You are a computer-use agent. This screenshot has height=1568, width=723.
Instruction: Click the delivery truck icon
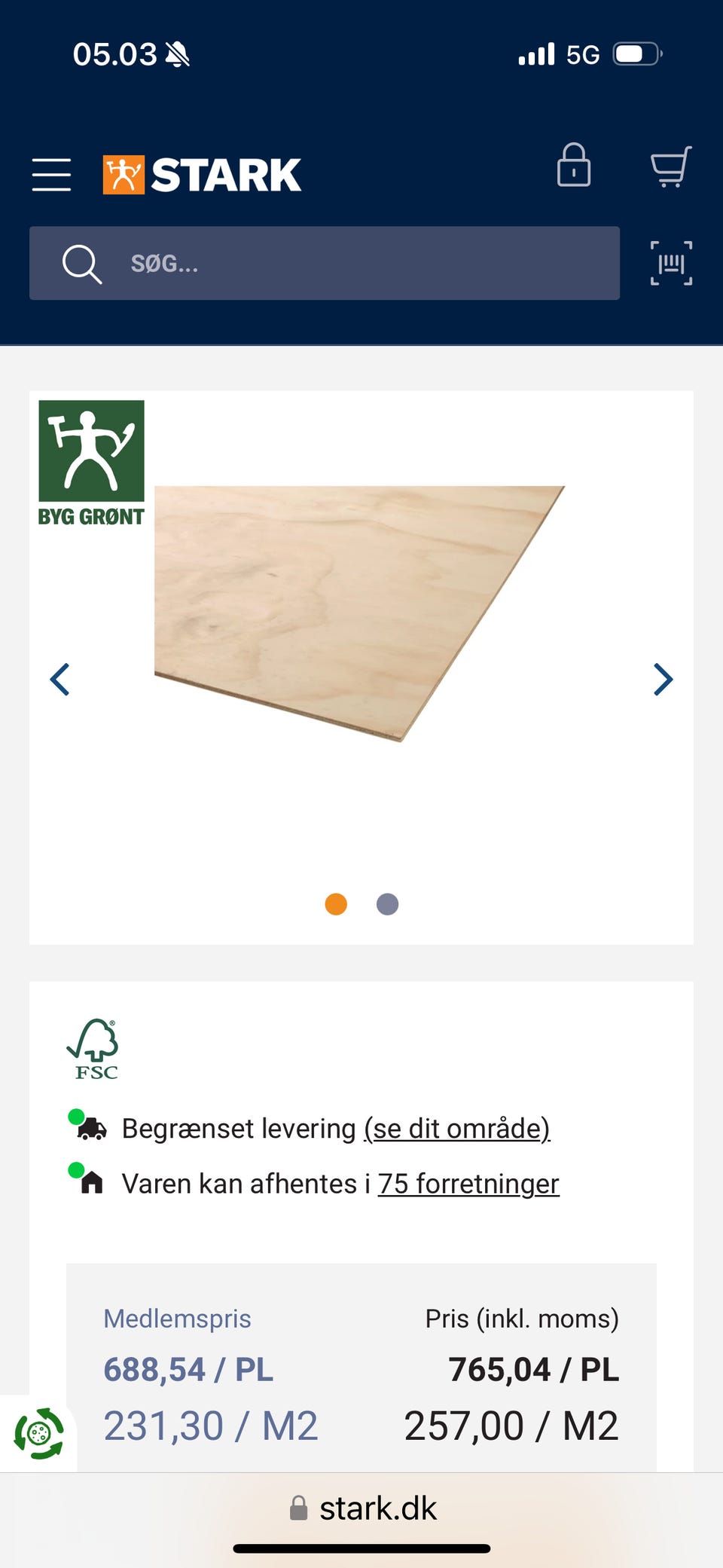coord(91,1128)
